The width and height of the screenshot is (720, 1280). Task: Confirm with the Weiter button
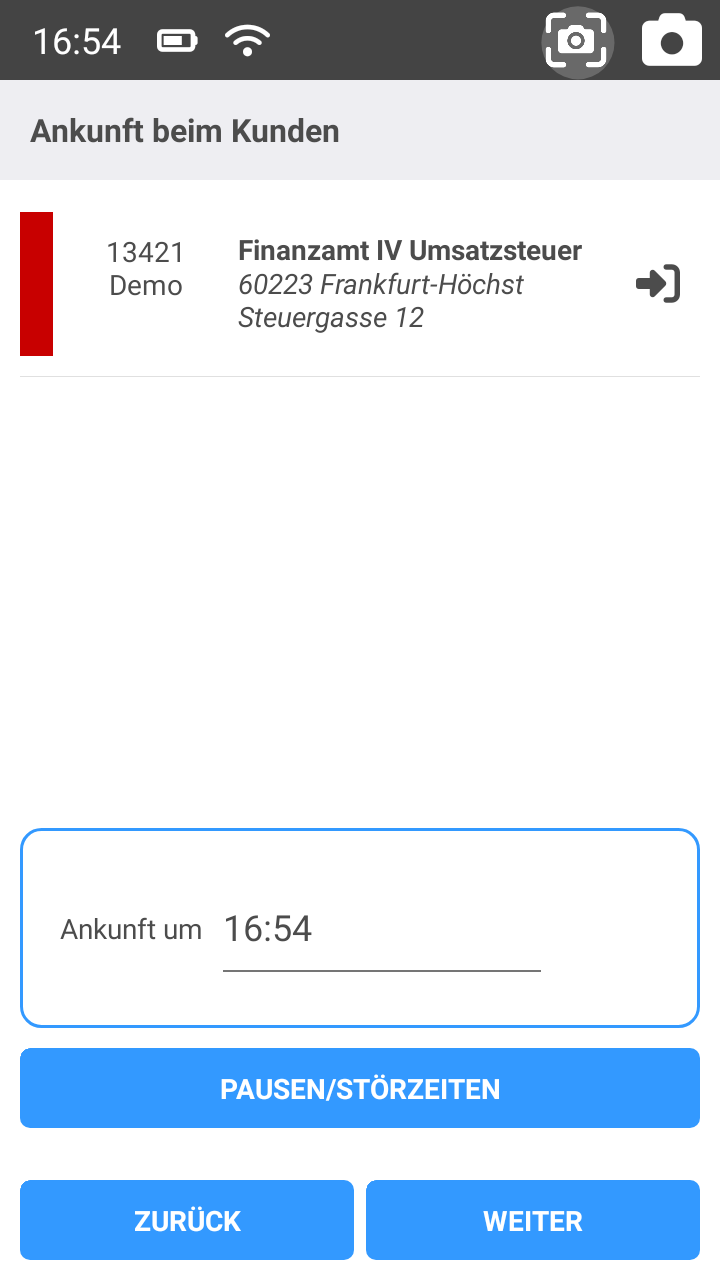[x=532, y=1219]
